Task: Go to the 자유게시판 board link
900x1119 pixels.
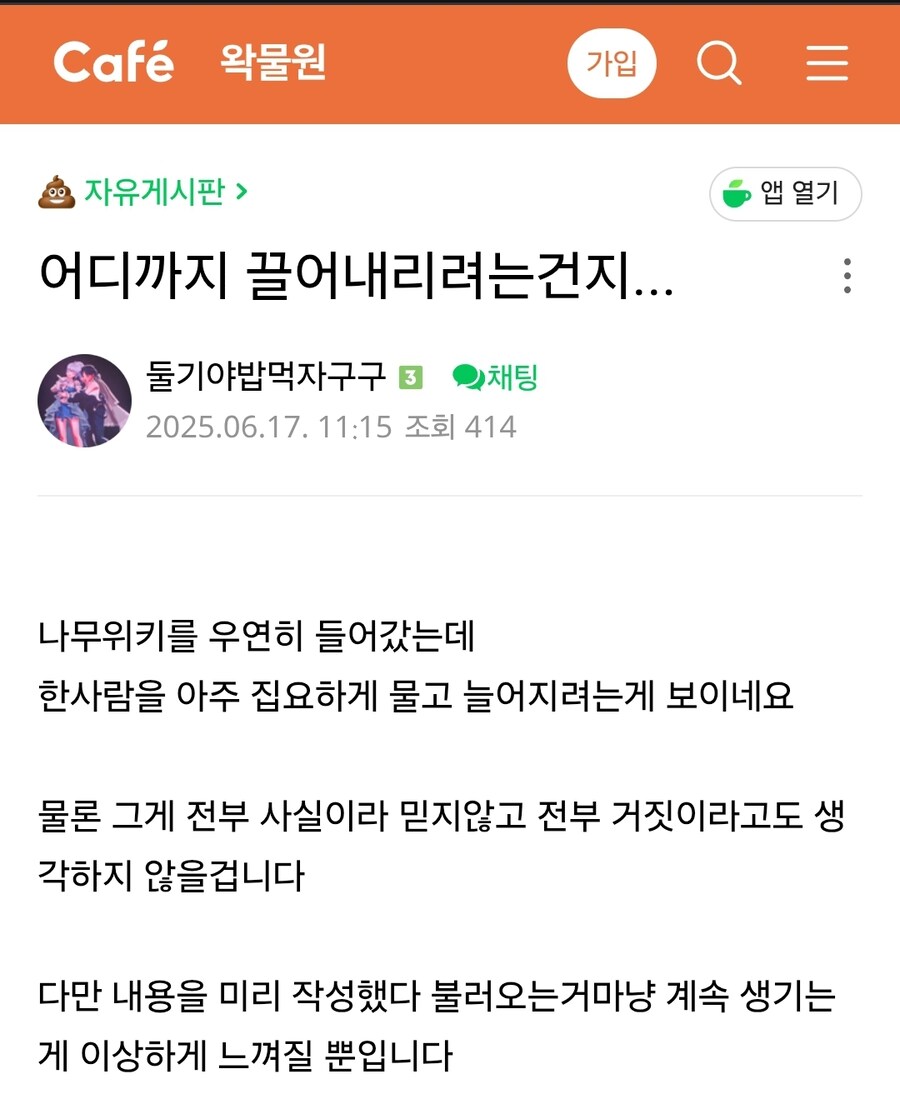Action: pyautogui.click(x=153, y=190)
